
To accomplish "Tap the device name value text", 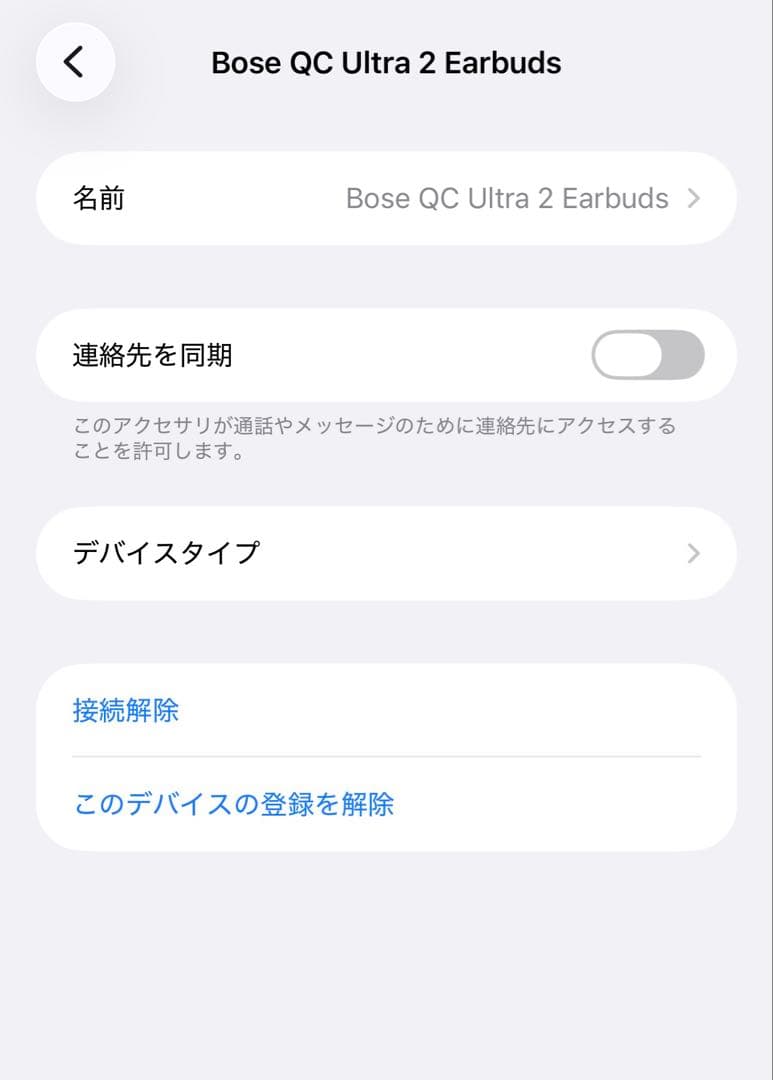I will pos(506,198).
